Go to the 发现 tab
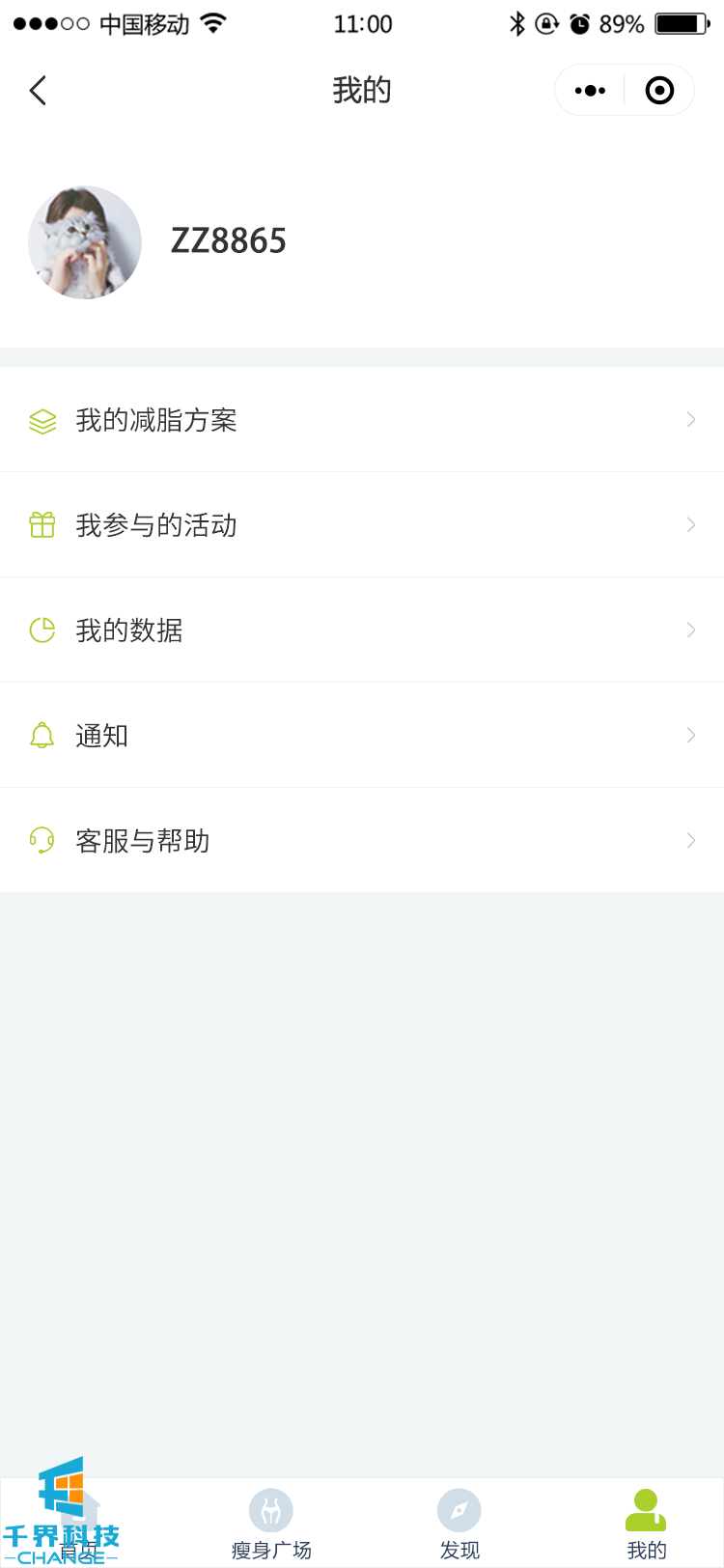The height and width of the screenshot is (1568, 724). coord(459,1526)
